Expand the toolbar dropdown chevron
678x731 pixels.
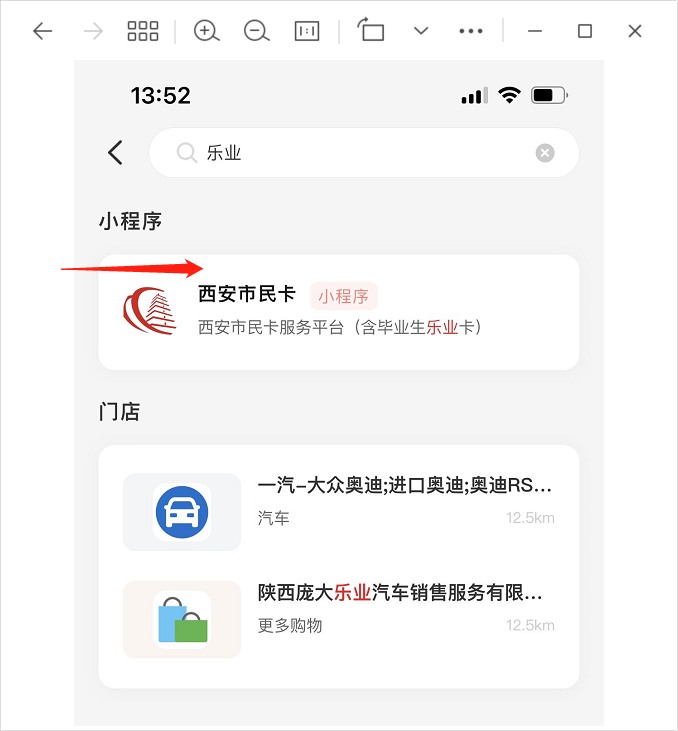tap(421, 31)
